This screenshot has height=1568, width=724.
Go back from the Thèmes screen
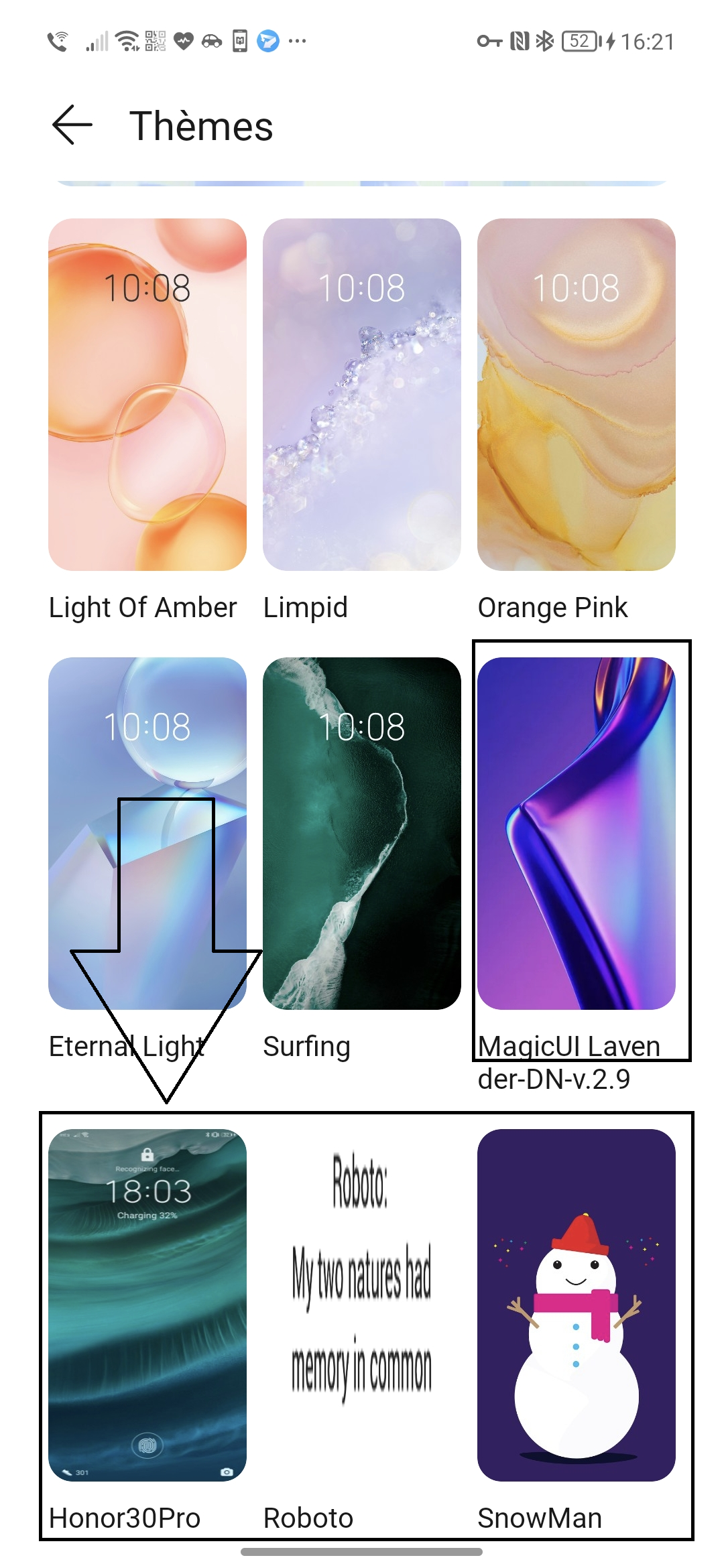(x=72, y=125)
